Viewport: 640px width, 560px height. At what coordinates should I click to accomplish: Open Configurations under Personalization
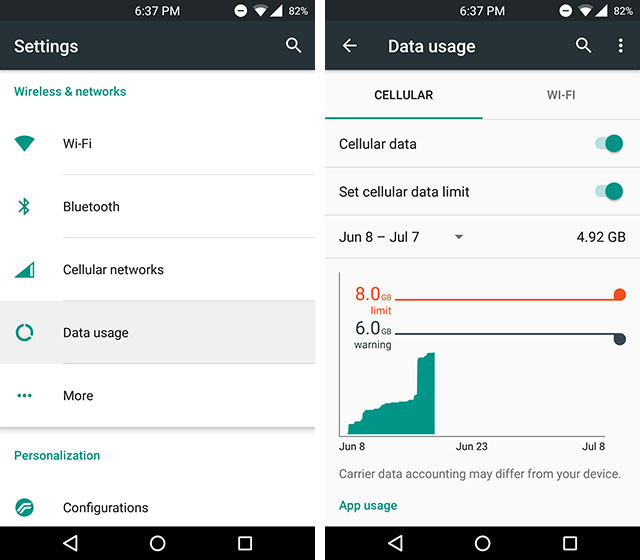tap(157, 508)
